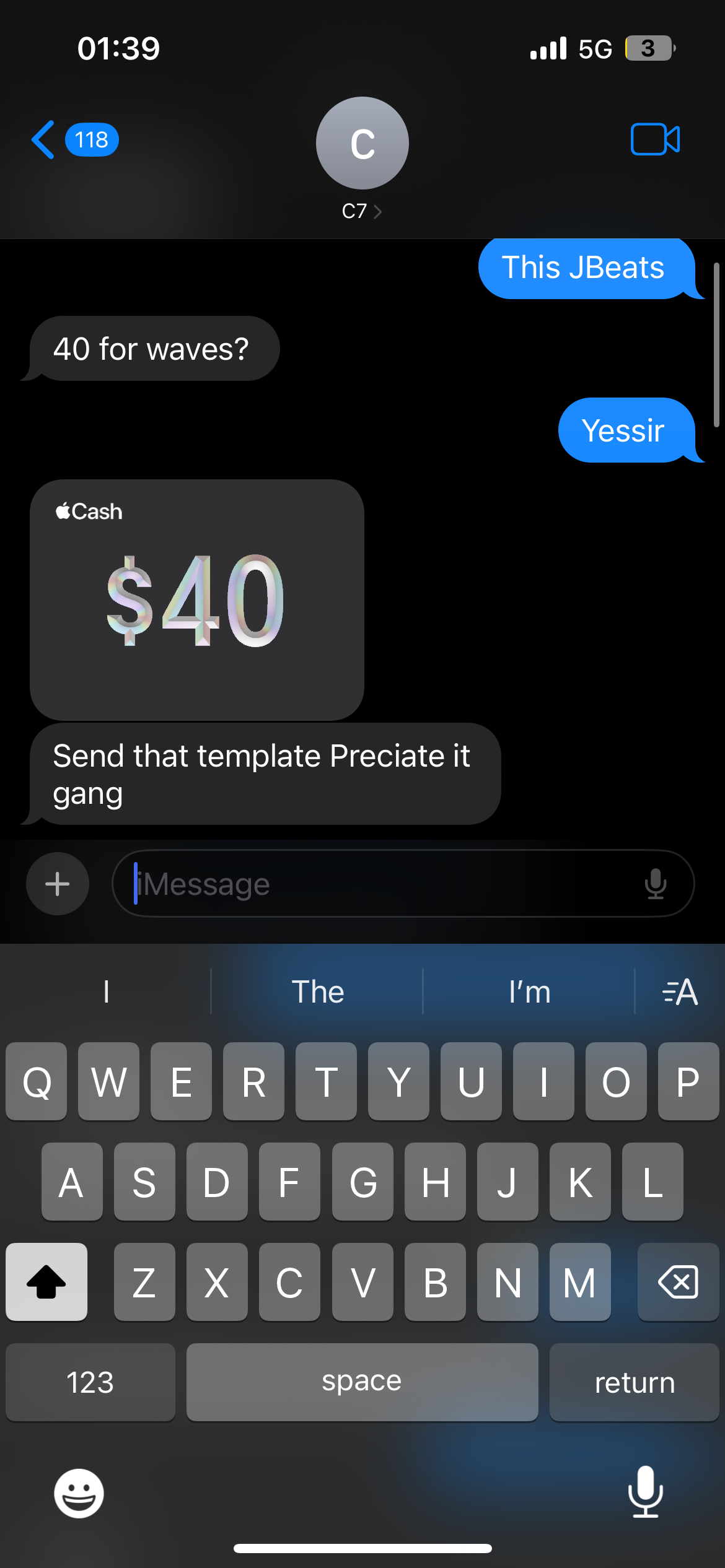Tap the space bar
Screen dimensions: 725x1568
pyautogui.click(x=362, y=1382)
